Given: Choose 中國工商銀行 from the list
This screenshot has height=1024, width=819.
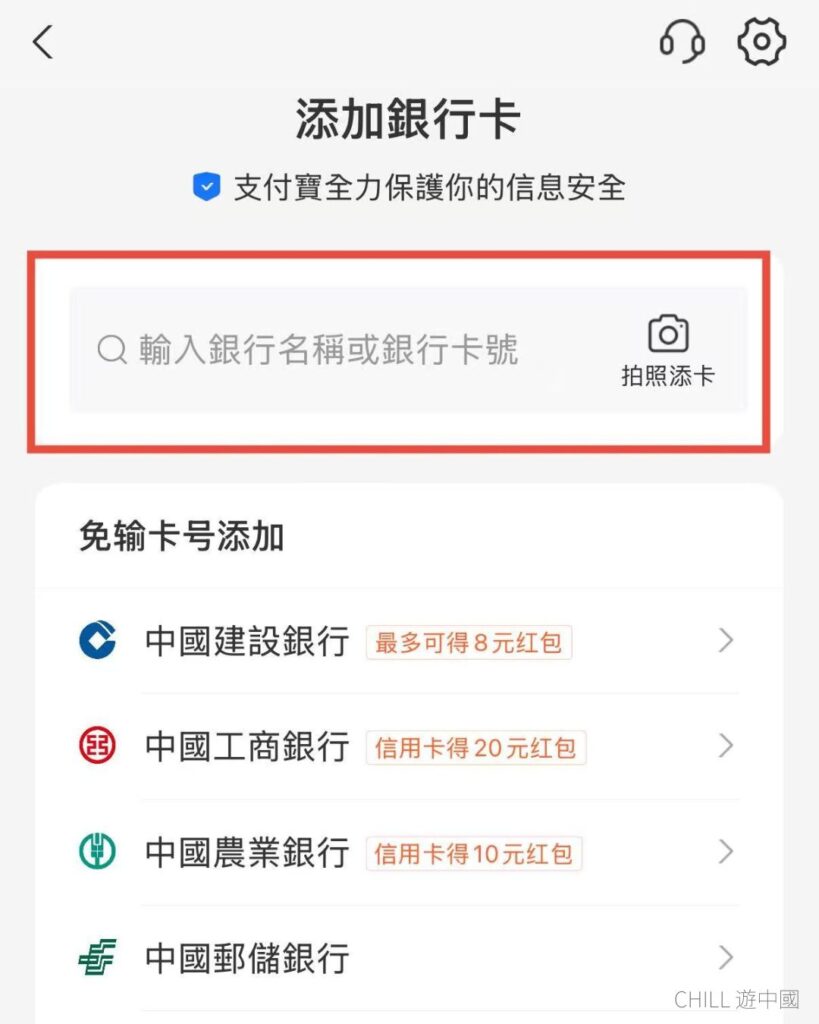Looking at the screenshot, I should (408, 746).
